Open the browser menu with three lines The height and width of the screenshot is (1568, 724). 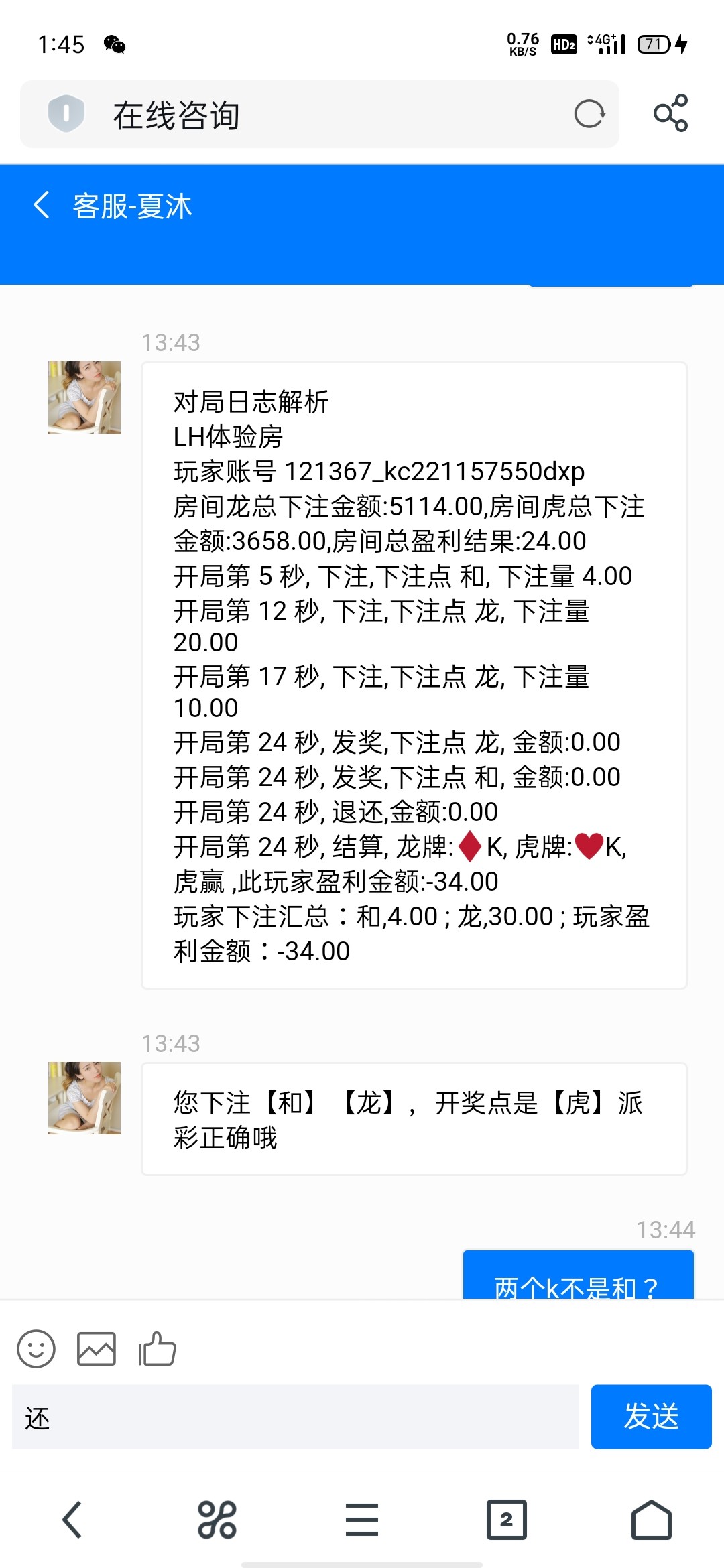coord(362,1520)
